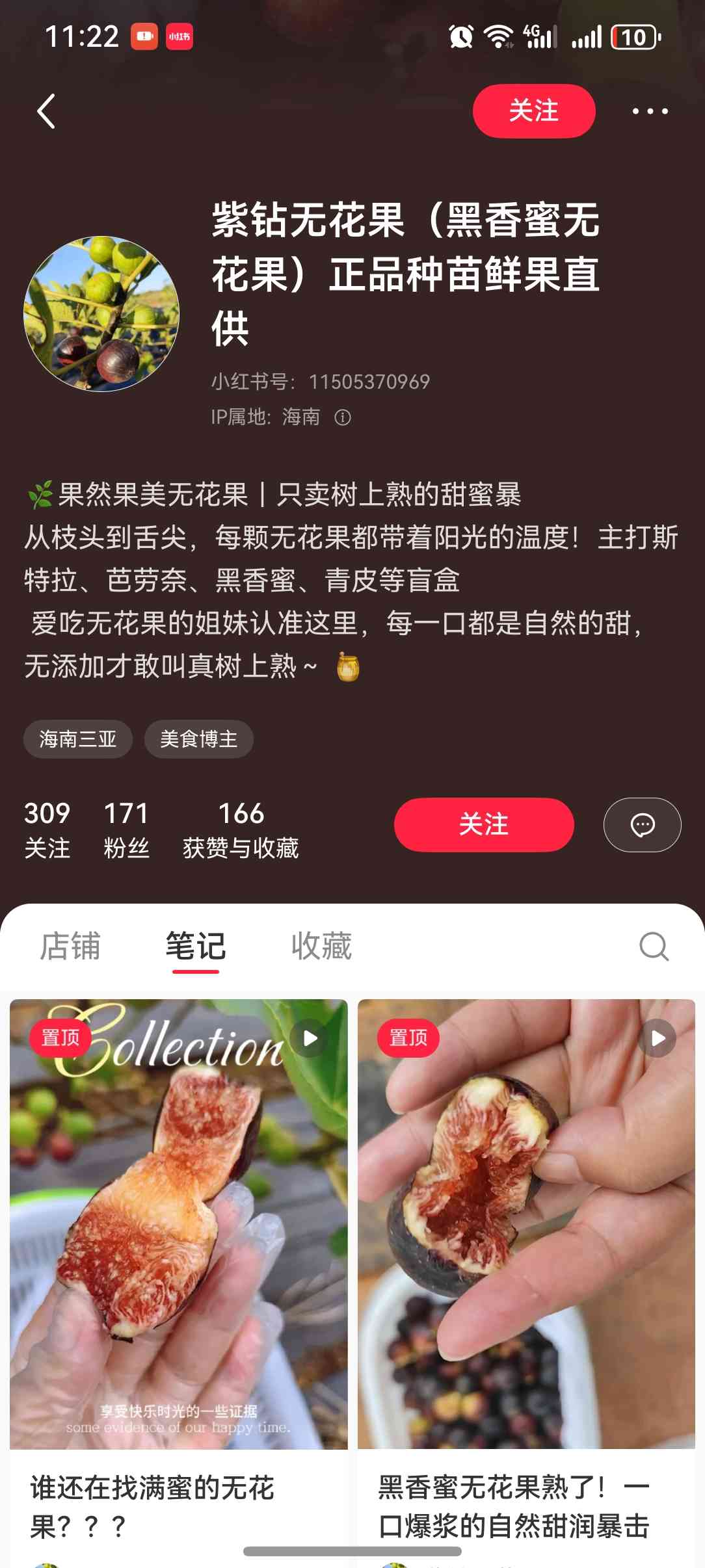Select the 美食博主 tag chip
The height and width of the screenshot is (1568, 705).
[198, 739]
